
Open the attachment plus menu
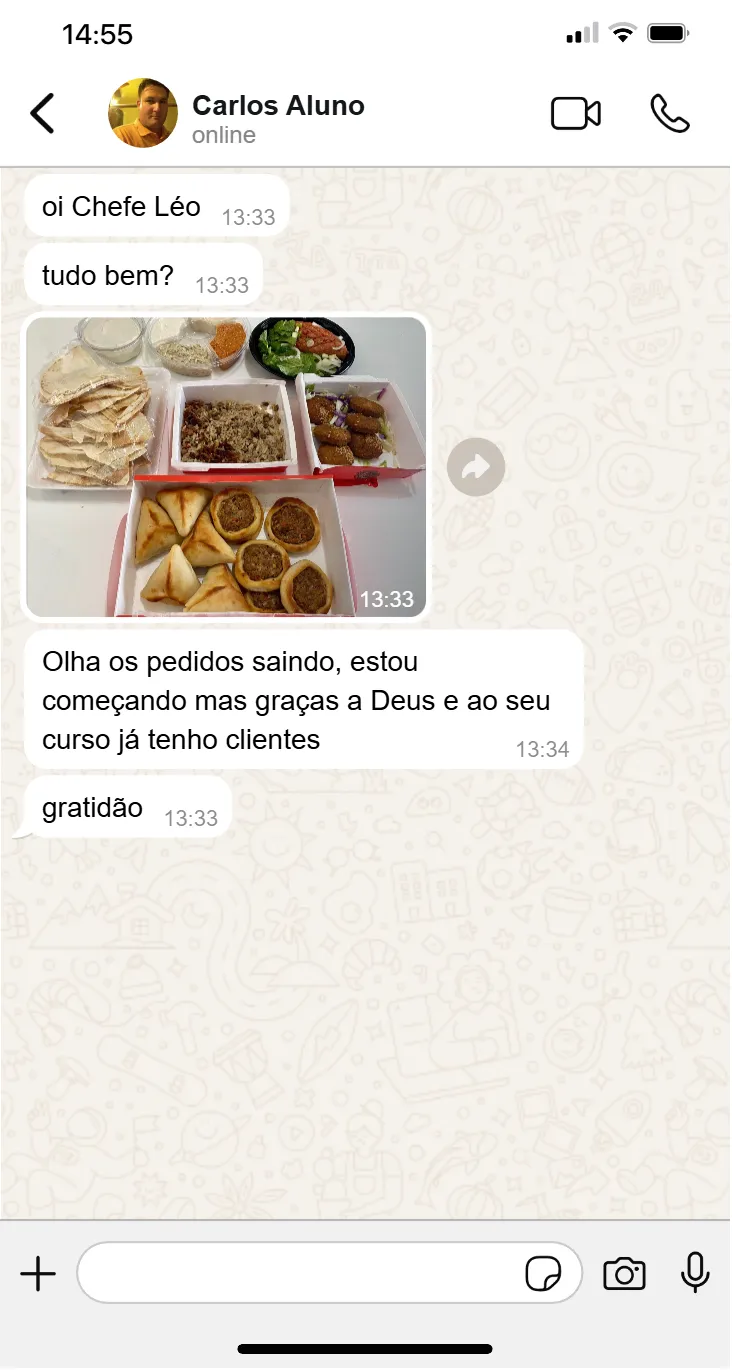point(38,1274)
